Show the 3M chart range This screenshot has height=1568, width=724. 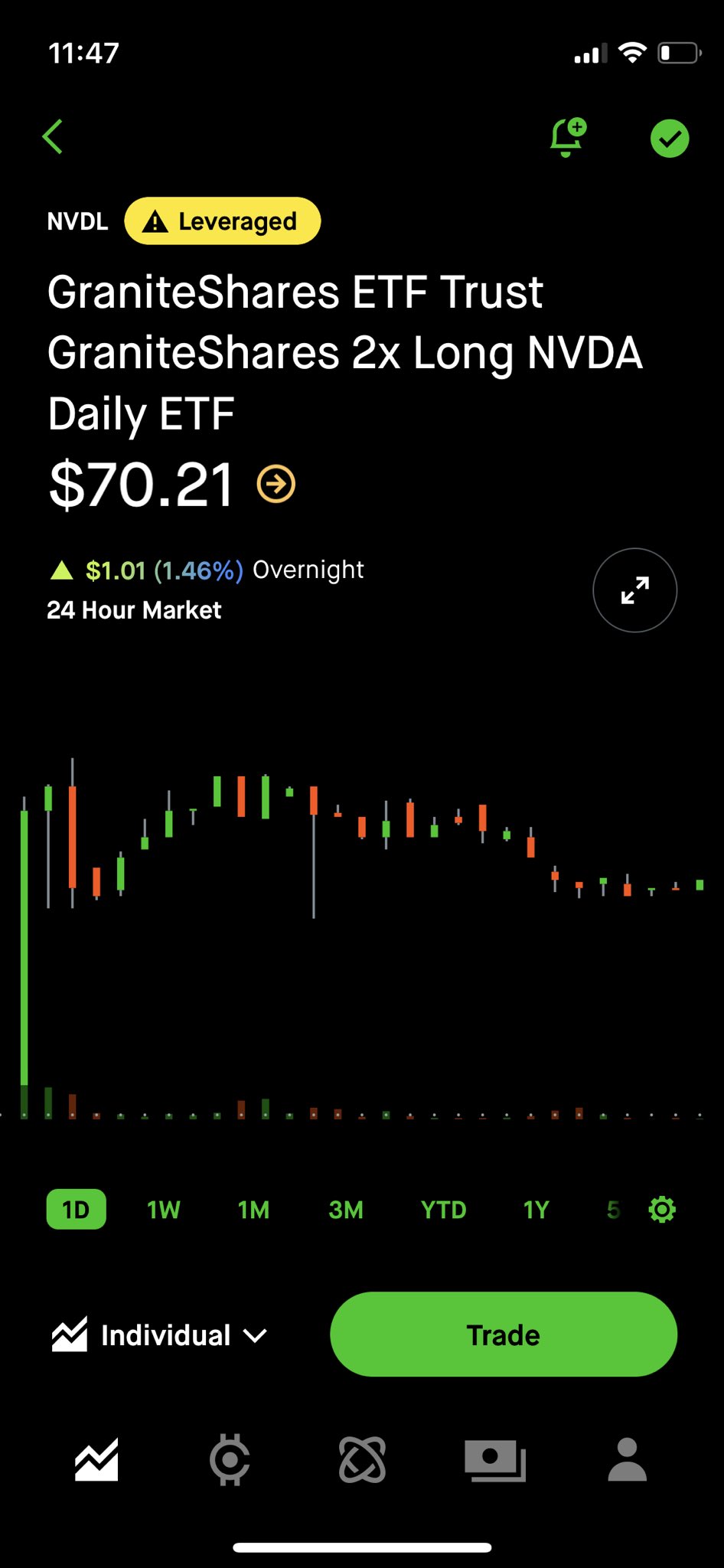tap(346, 1210)
